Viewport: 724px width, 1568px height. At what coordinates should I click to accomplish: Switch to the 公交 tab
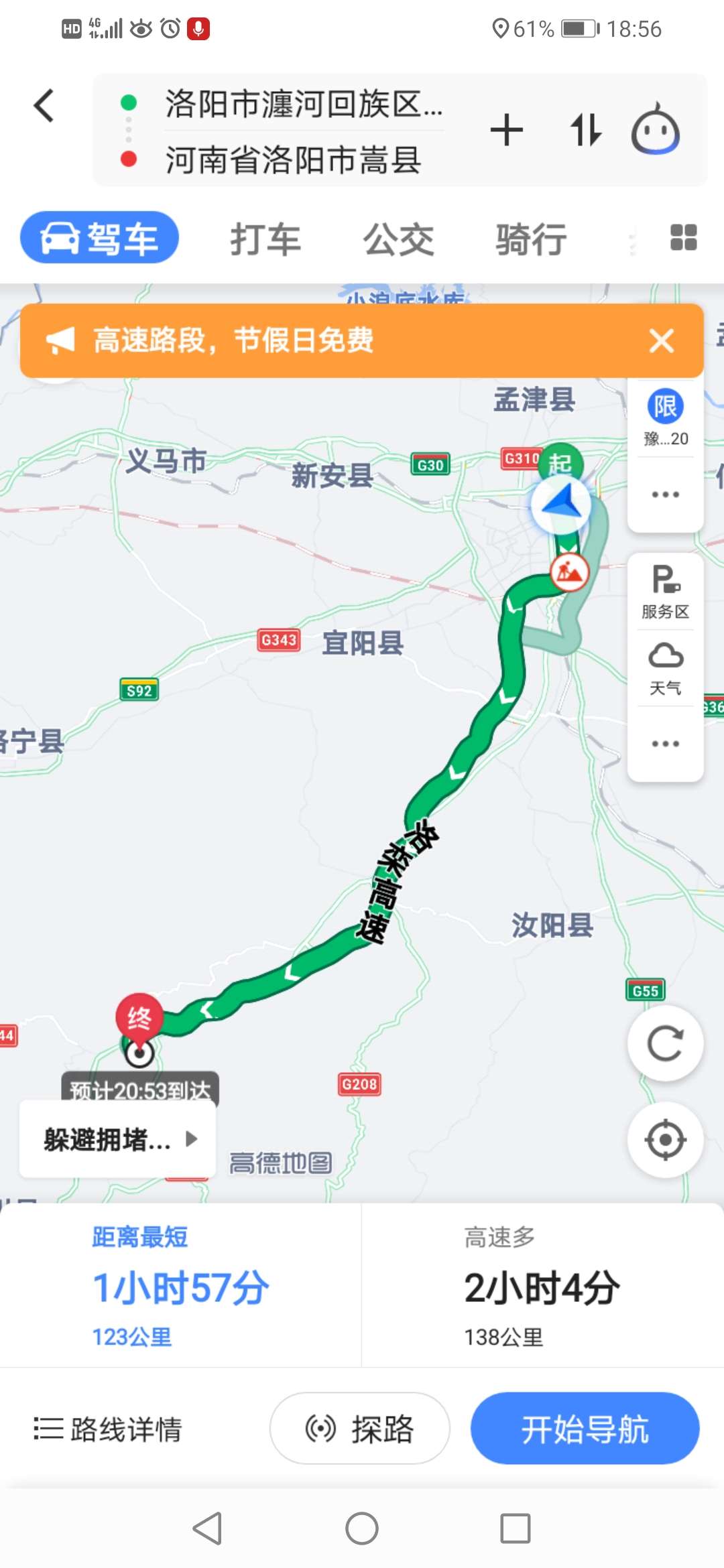coord(399,239)
